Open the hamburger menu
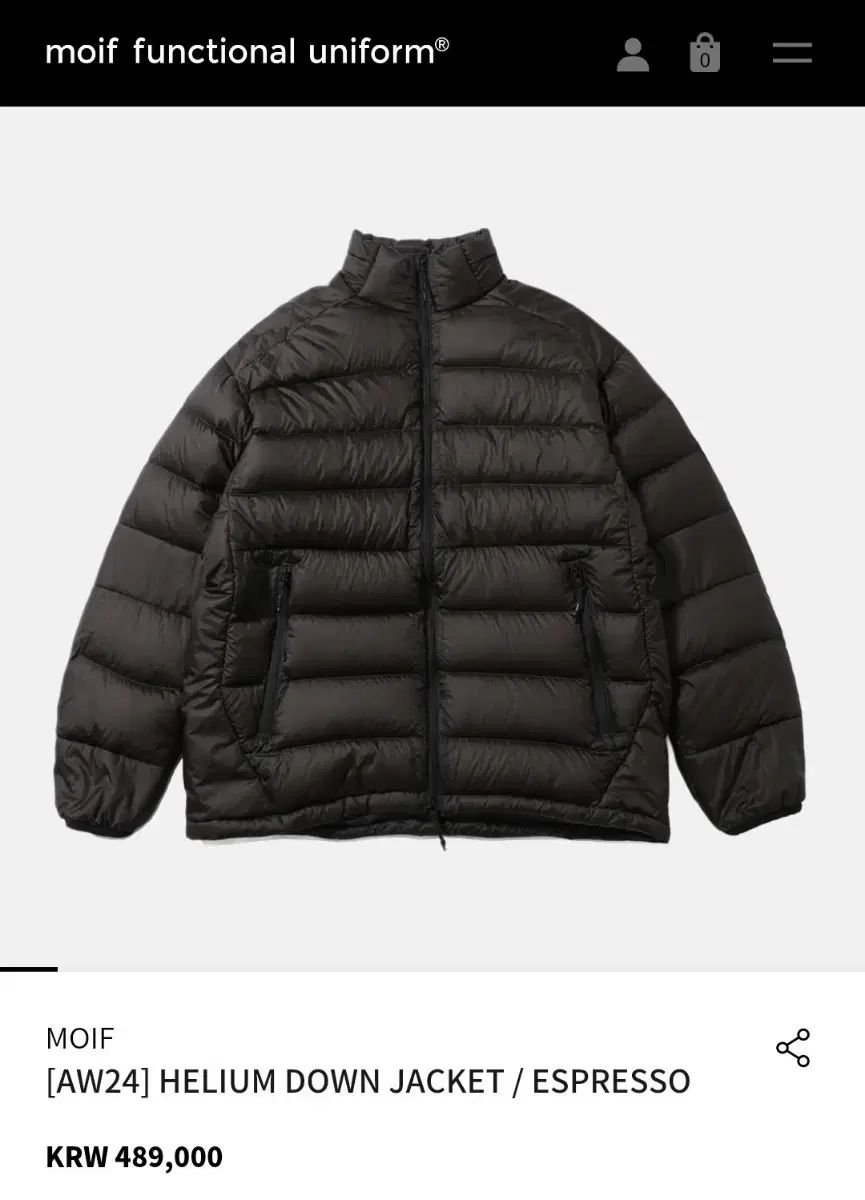Screen dimensions: 865x1200 coord(792,53)
